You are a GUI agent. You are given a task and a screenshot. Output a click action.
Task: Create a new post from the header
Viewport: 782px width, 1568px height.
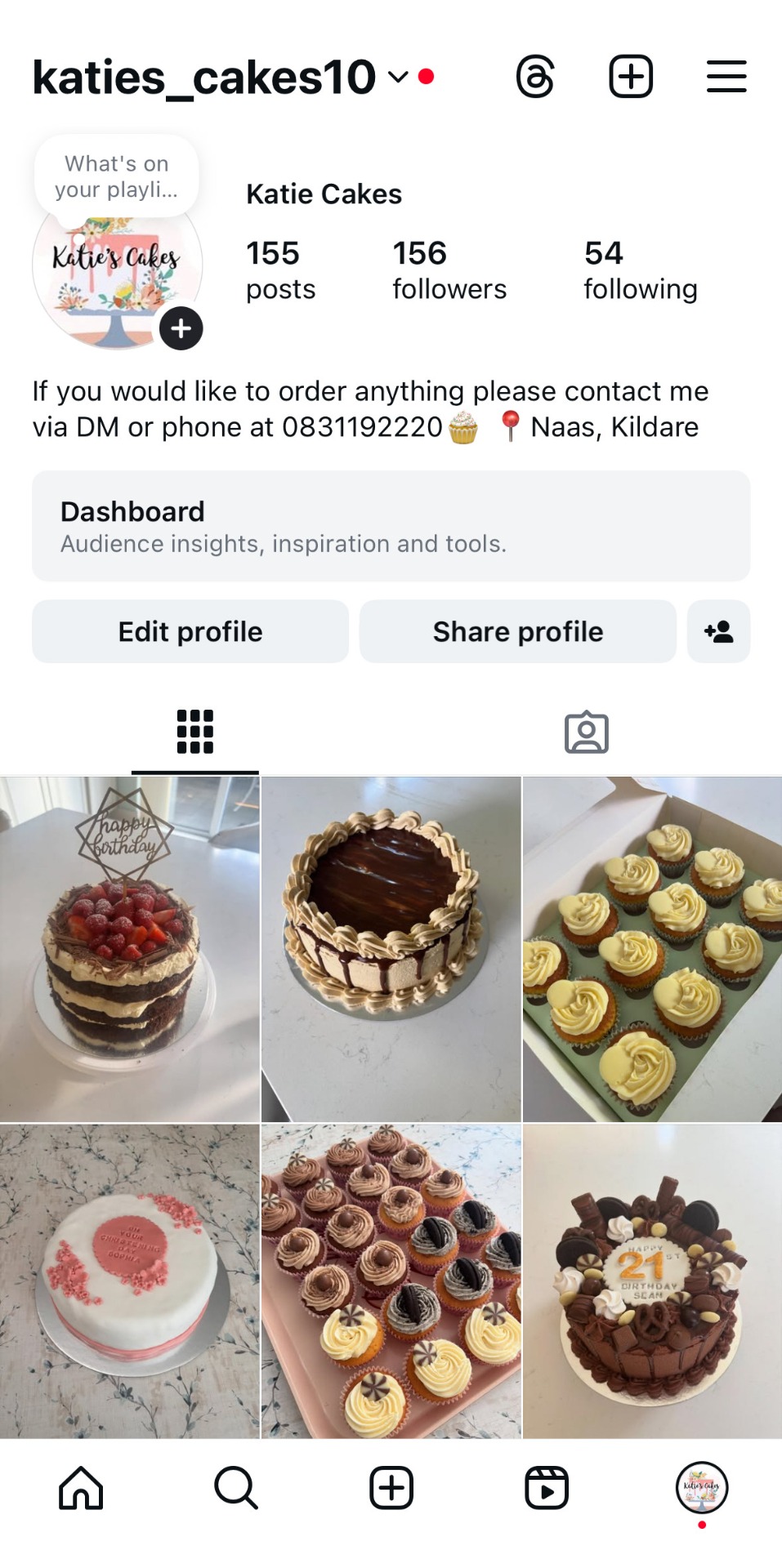(x=631, y=77)
